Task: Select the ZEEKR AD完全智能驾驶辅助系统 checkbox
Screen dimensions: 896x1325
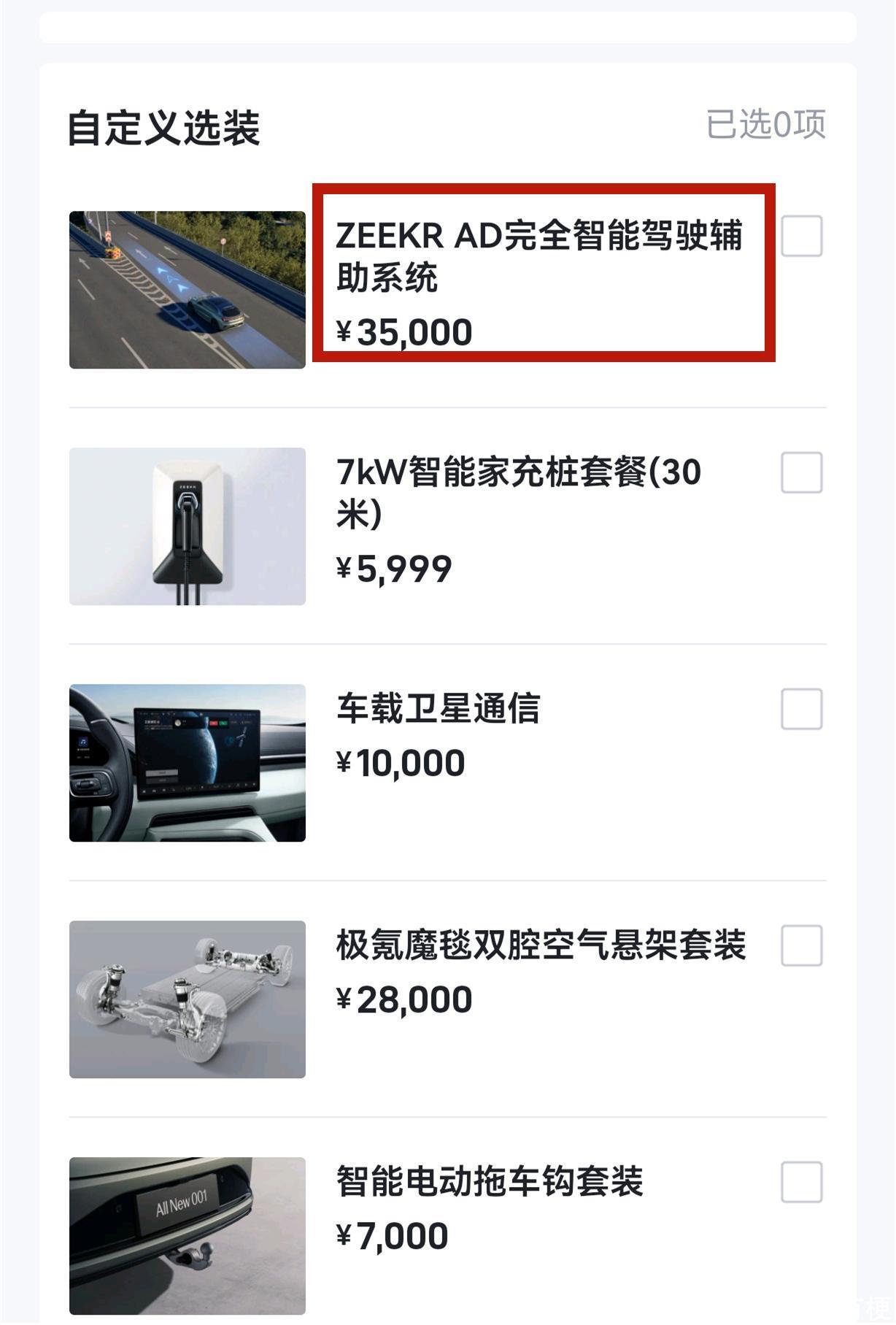Action: [801, 236]
